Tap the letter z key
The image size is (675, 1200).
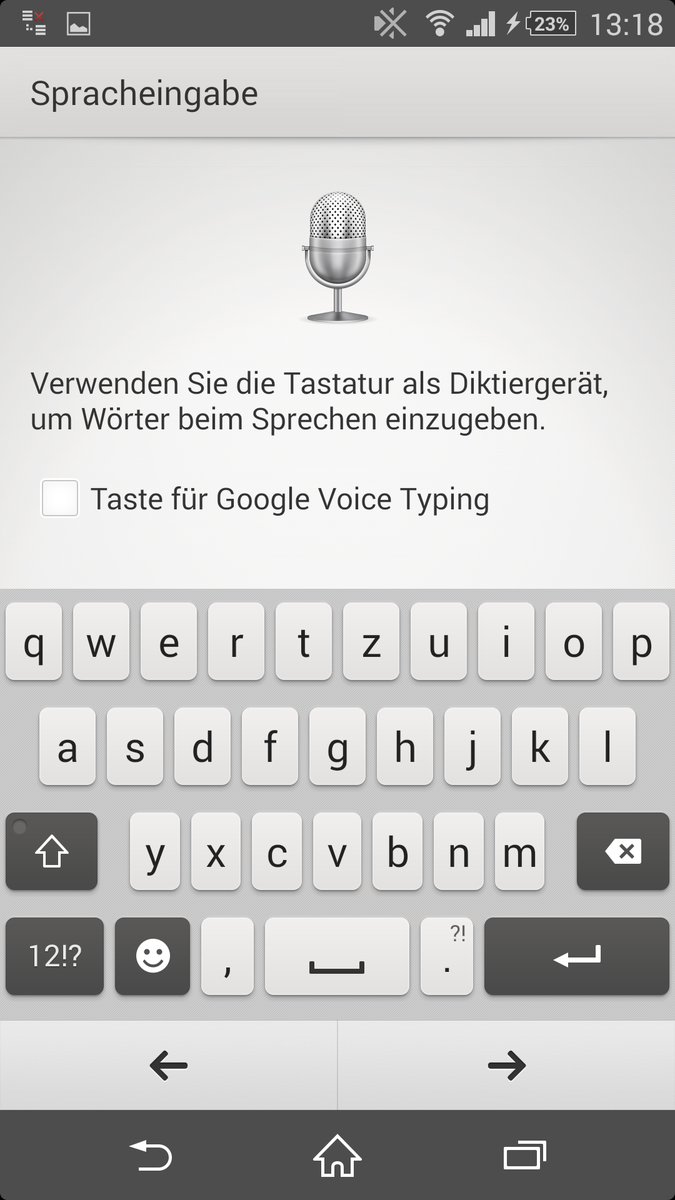coord(371,643)
